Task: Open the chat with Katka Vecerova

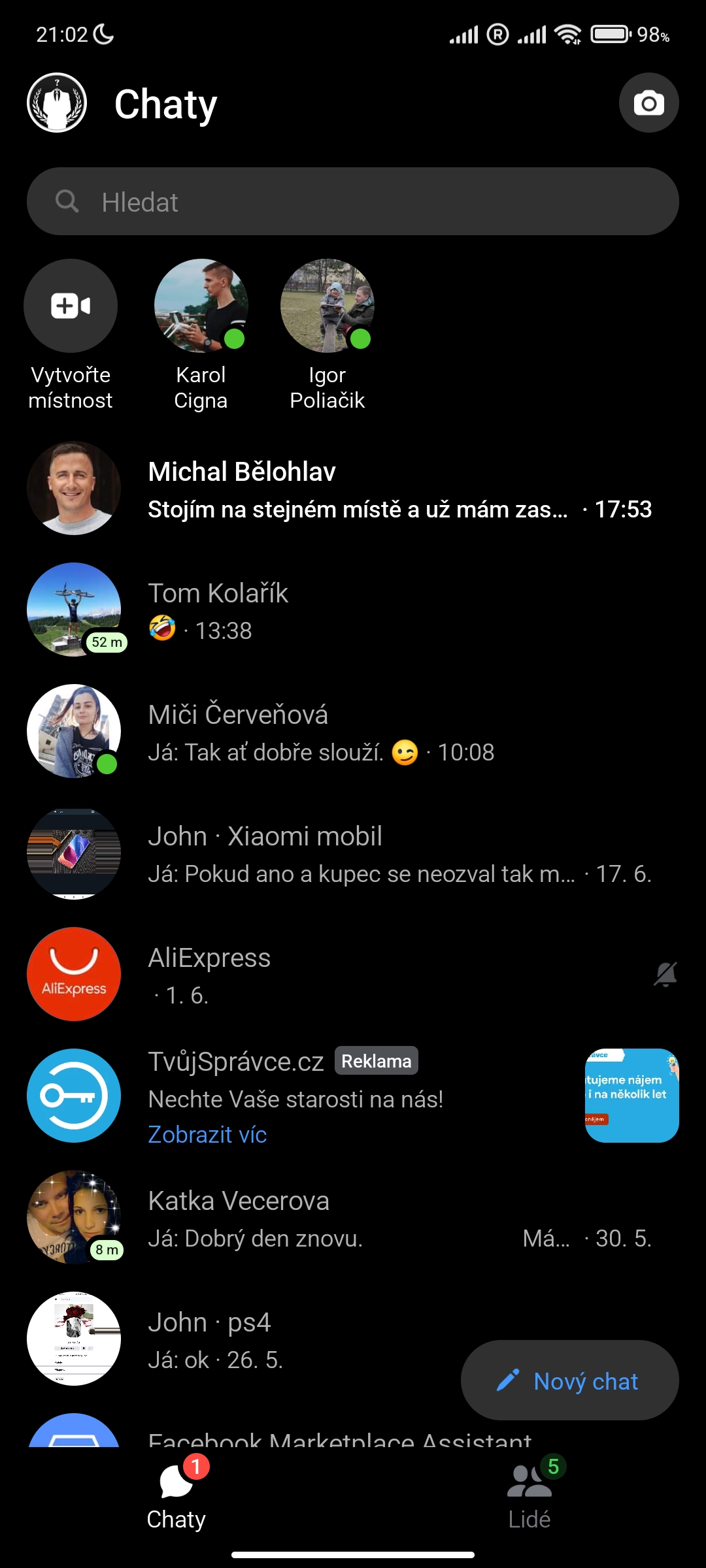Action: coord(353,1218)
